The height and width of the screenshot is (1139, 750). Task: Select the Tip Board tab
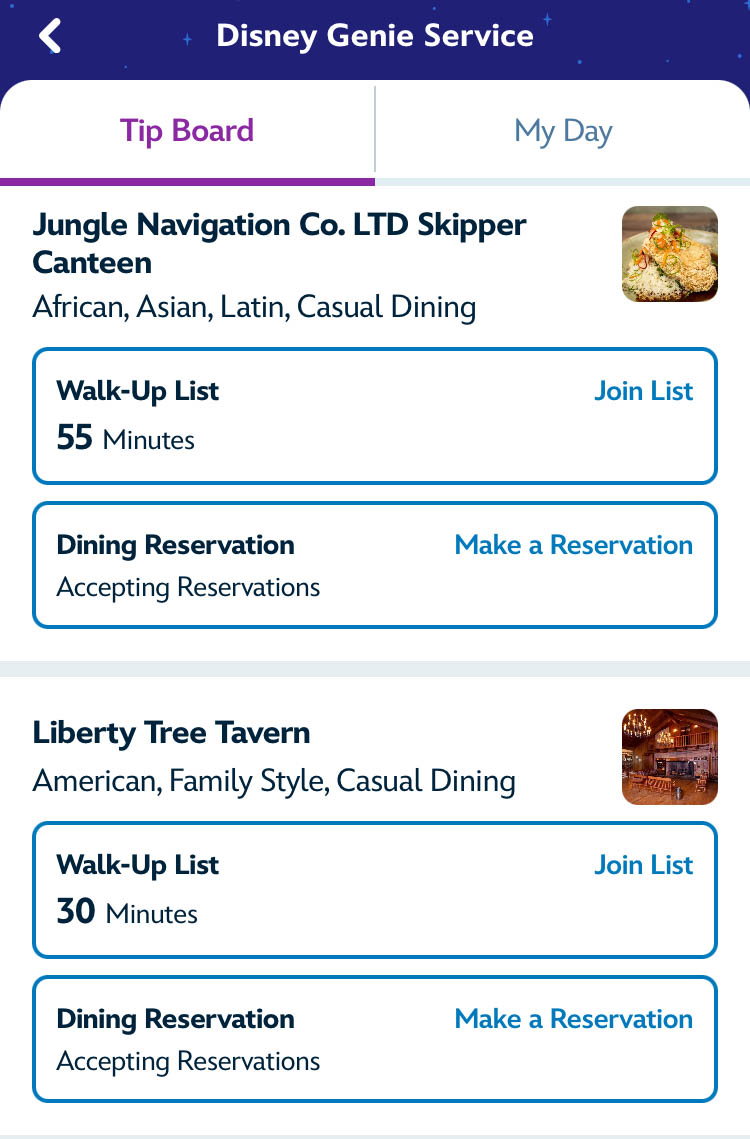pos(187,131)
